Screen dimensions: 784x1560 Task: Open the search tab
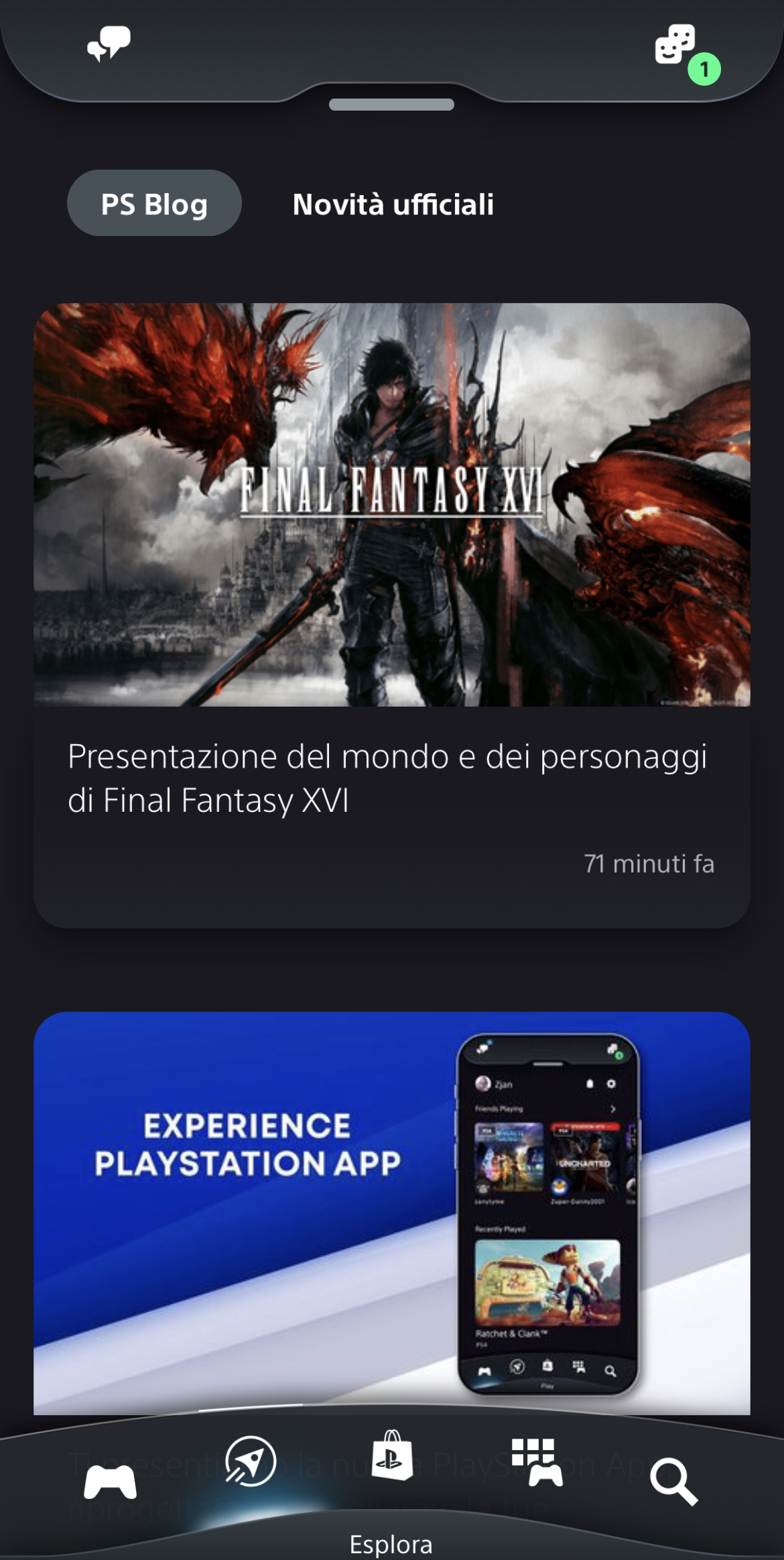[673, 1482]
